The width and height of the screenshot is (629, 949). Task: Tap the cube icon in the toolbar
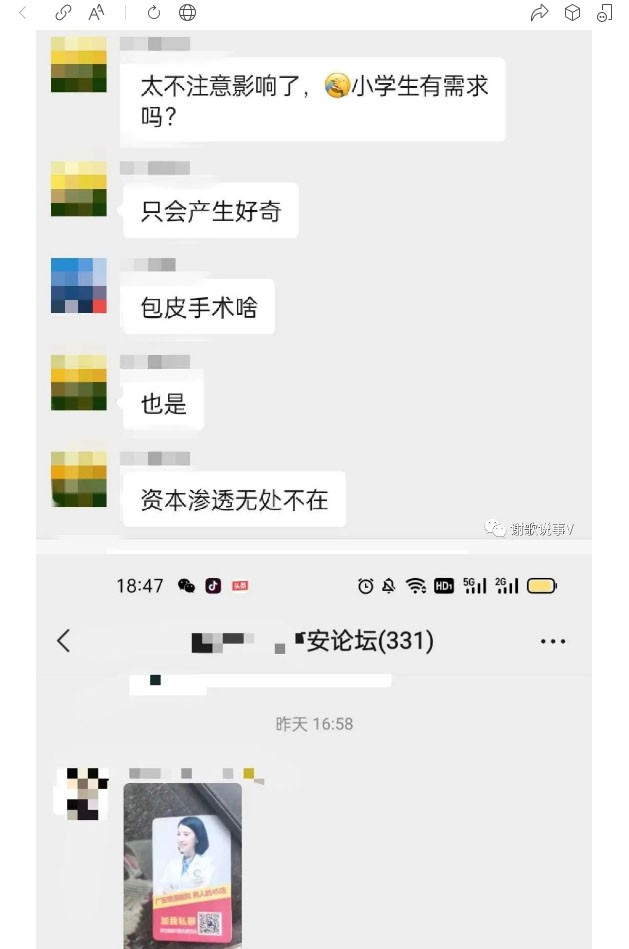(x=572, y=13)
